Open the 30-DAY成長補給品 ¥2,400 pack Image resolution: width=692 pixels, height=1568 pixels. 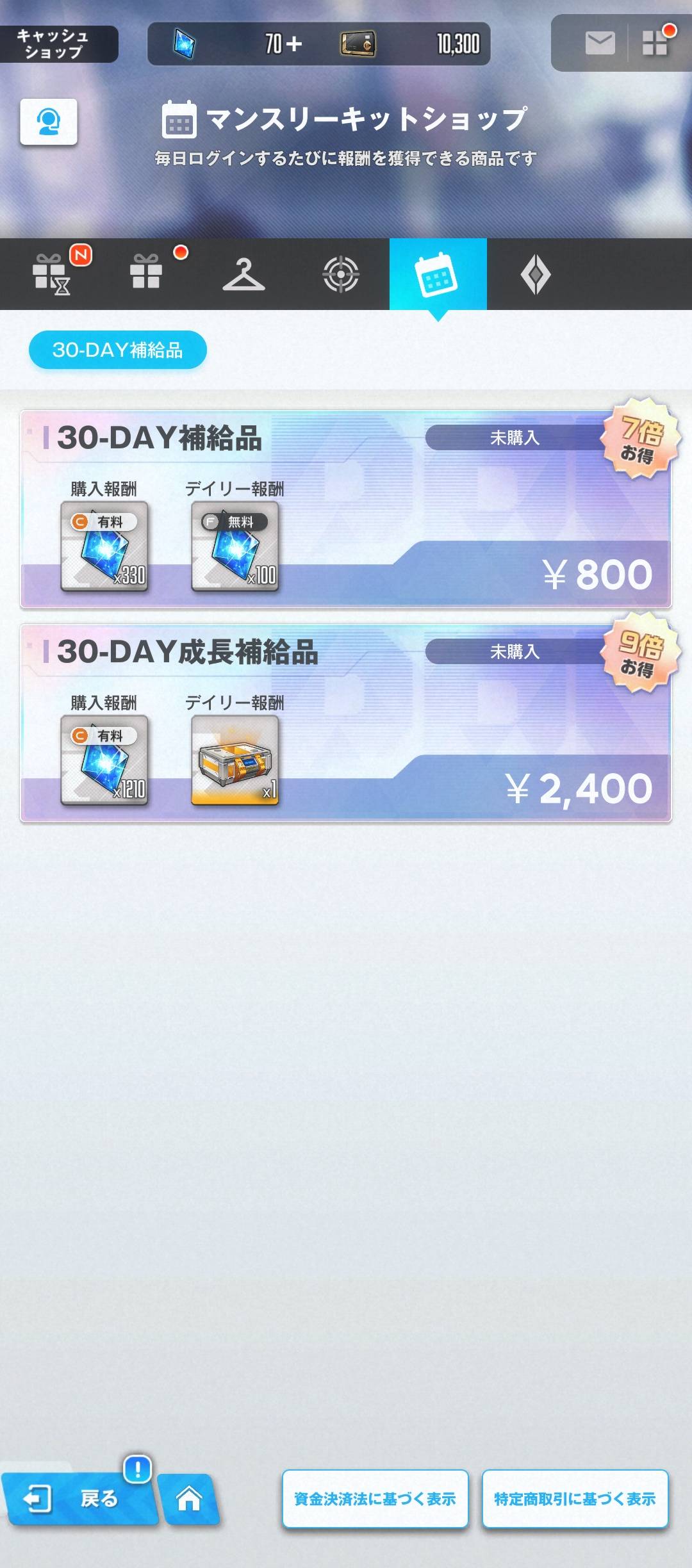point(346,723)
